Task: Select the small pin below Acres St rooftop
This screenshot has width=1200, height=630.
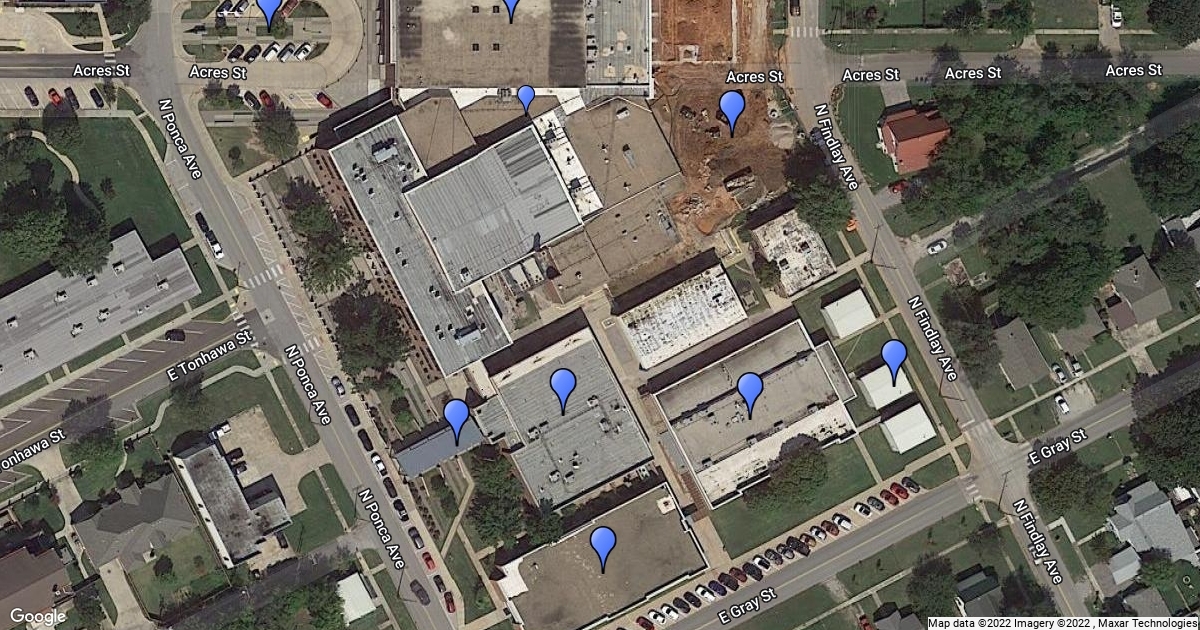Action: coord(526,97)
